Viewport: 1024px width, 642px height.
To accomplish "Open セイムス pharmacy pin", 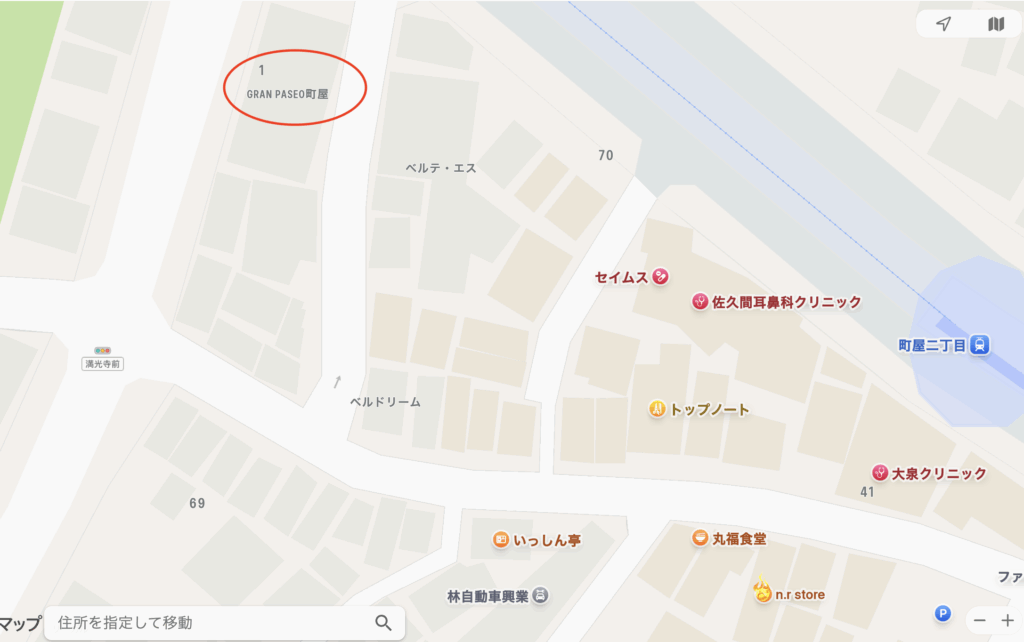I will [x=660, y=277].
